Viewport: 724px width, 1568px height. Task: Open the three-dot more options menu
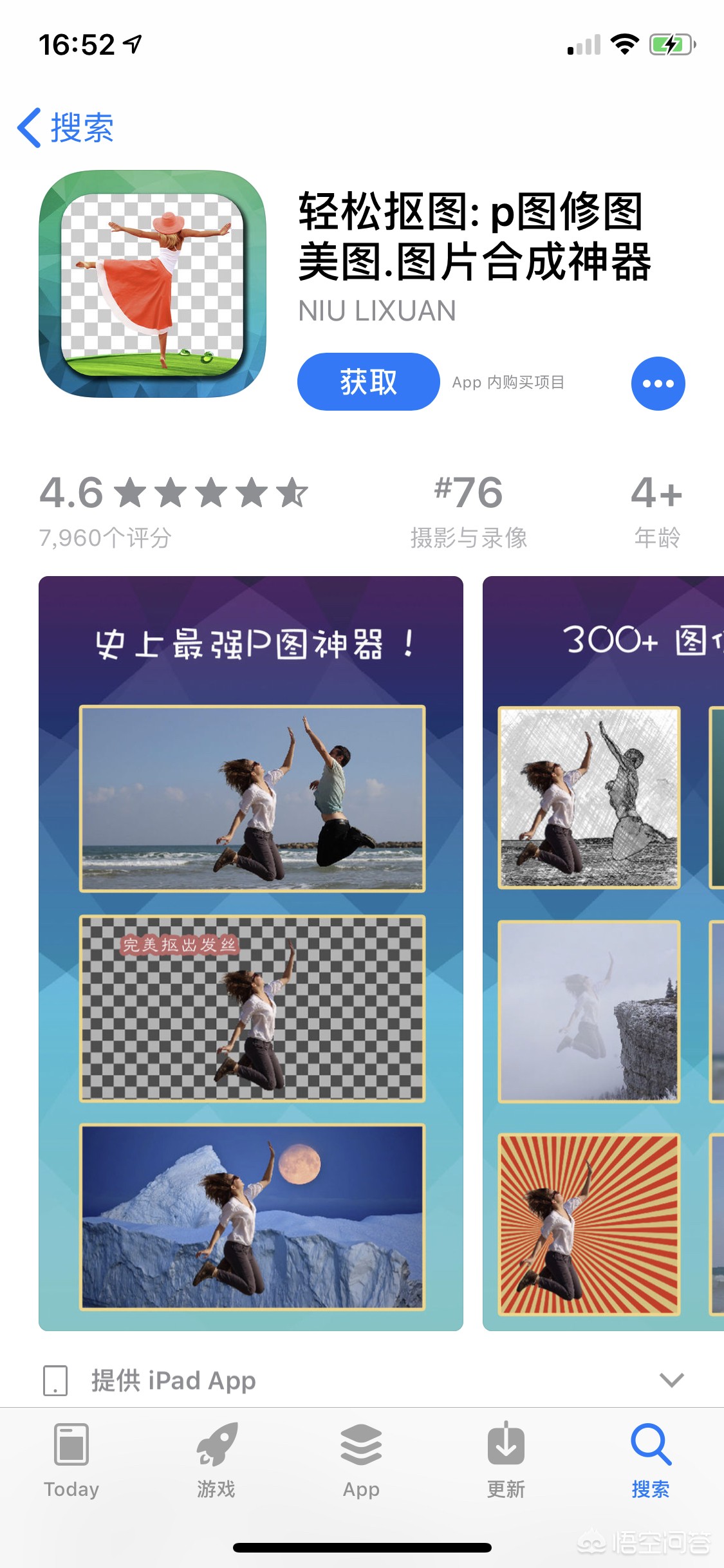tap(658, 384)
